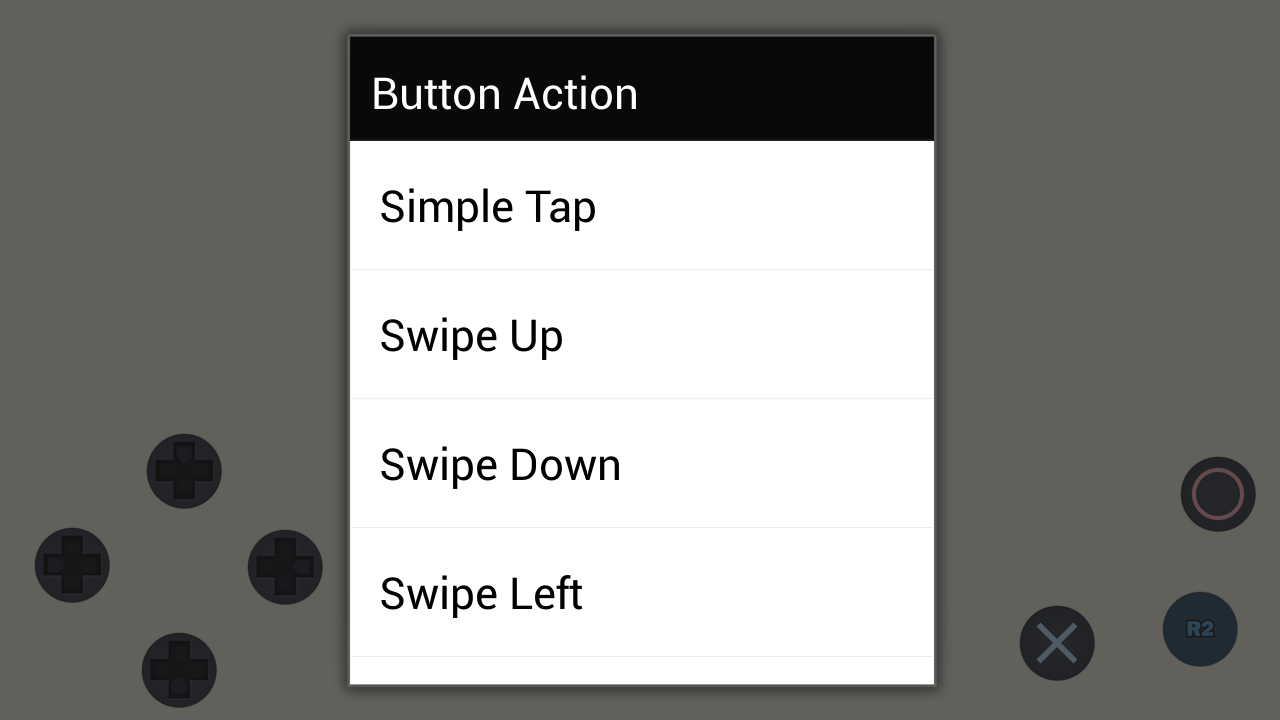
Task: Select Swipe Left from the list
Action: pyautogui.click(x=641, y=593)
